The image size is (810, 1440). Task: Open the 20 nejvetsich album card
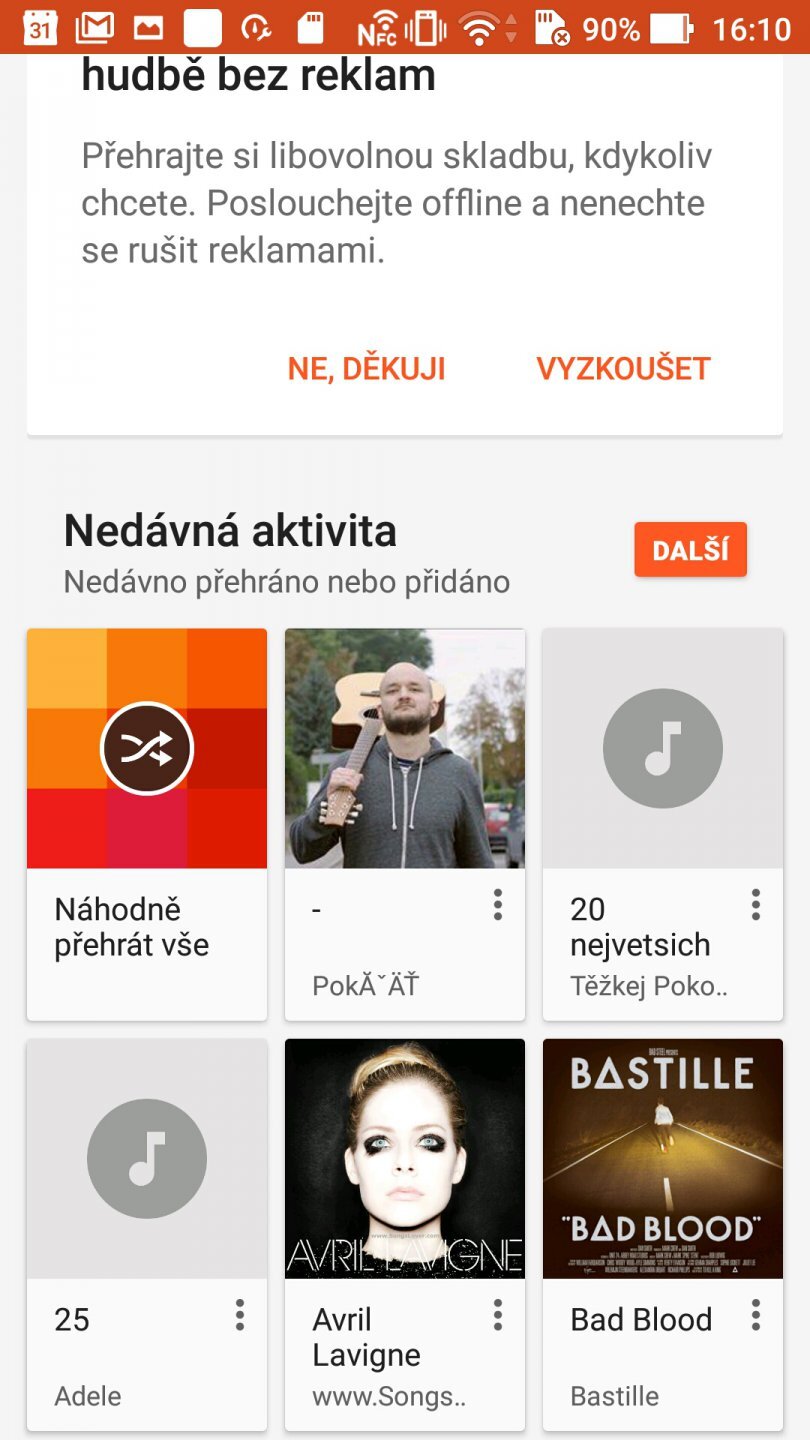click(x=662, y=749)
